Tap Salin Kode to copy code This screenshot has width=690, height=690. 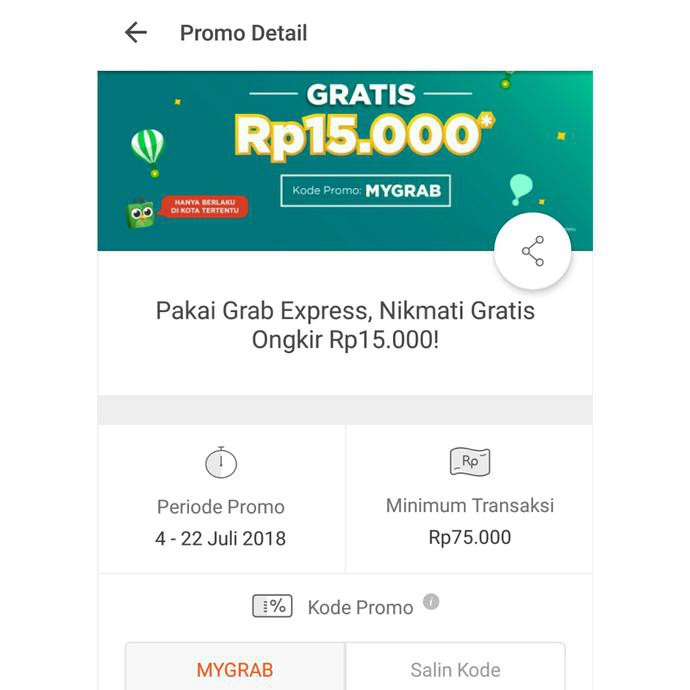[x=455, y=669]
